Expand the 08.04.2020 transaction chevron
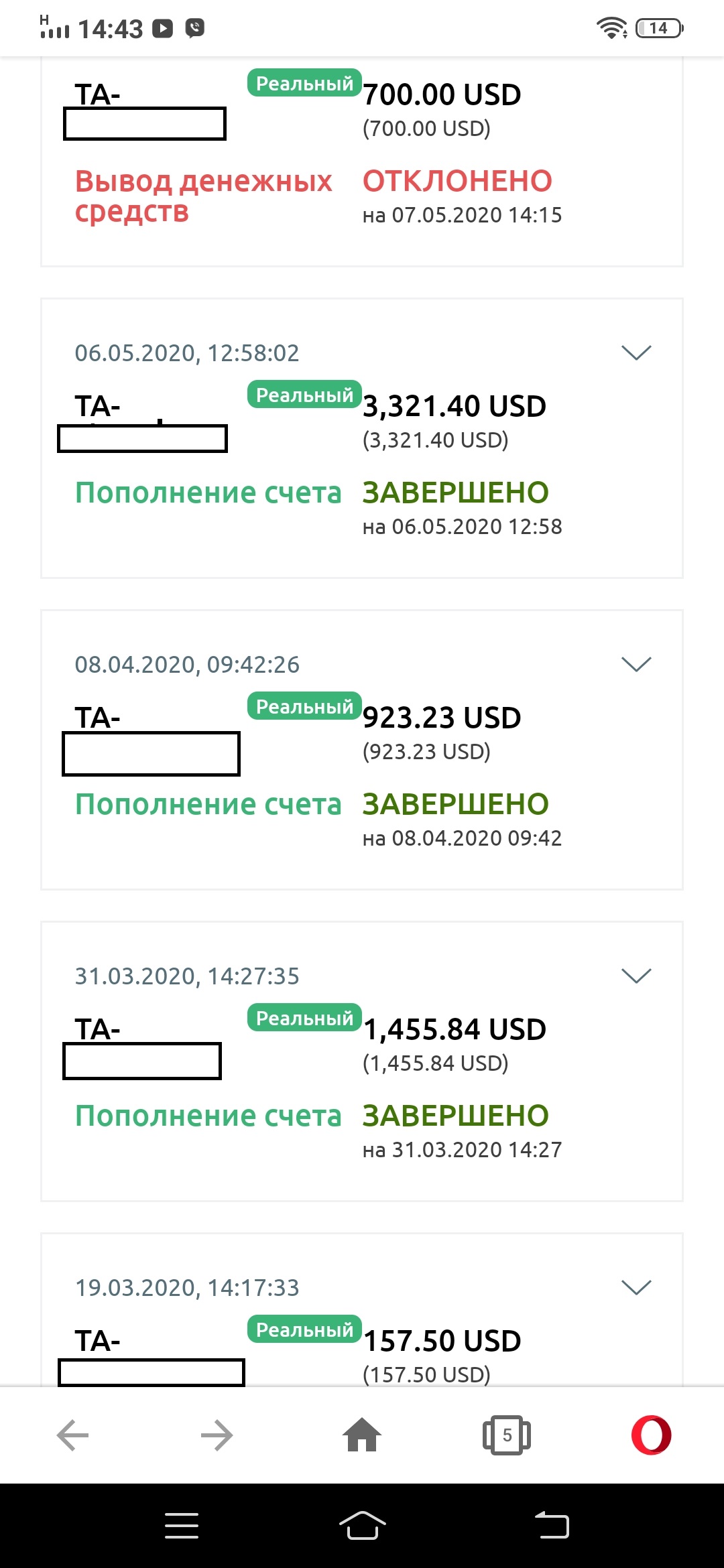The image size is (724, 1568). (636, 664)
